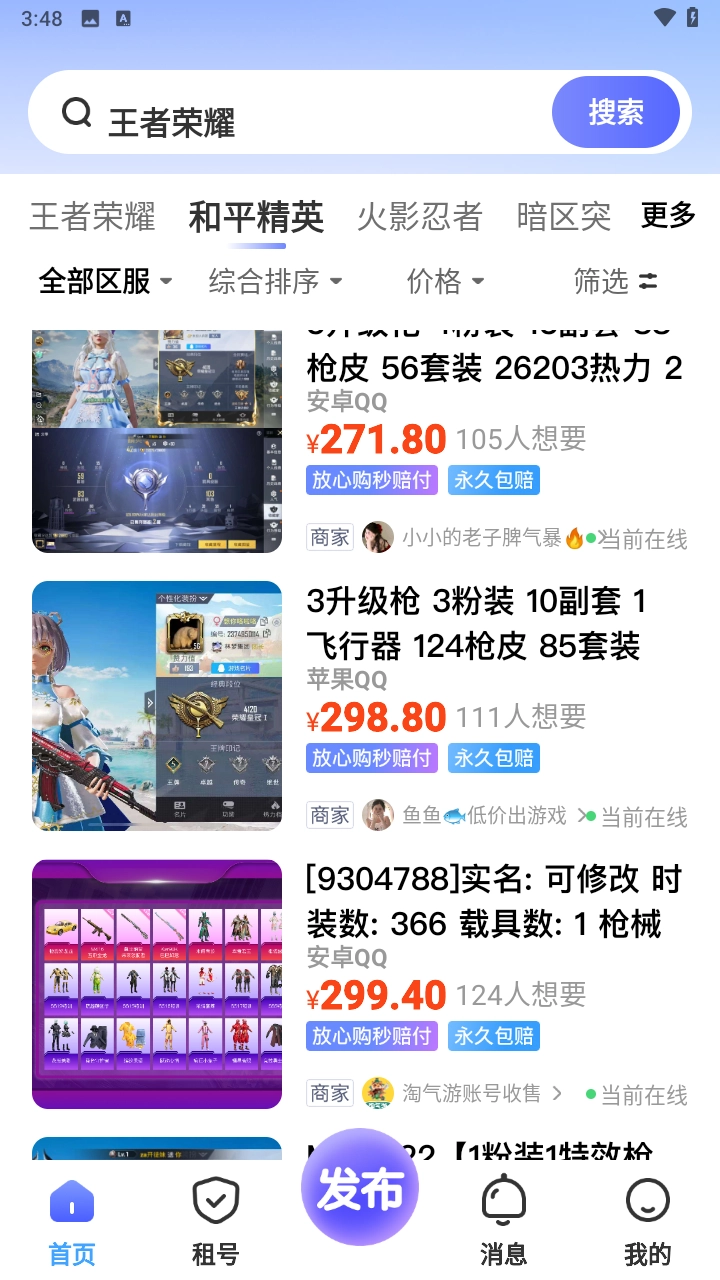Open 我的 profile icon
Screen dimensions: 720x1280
[x=648, y=1198]
